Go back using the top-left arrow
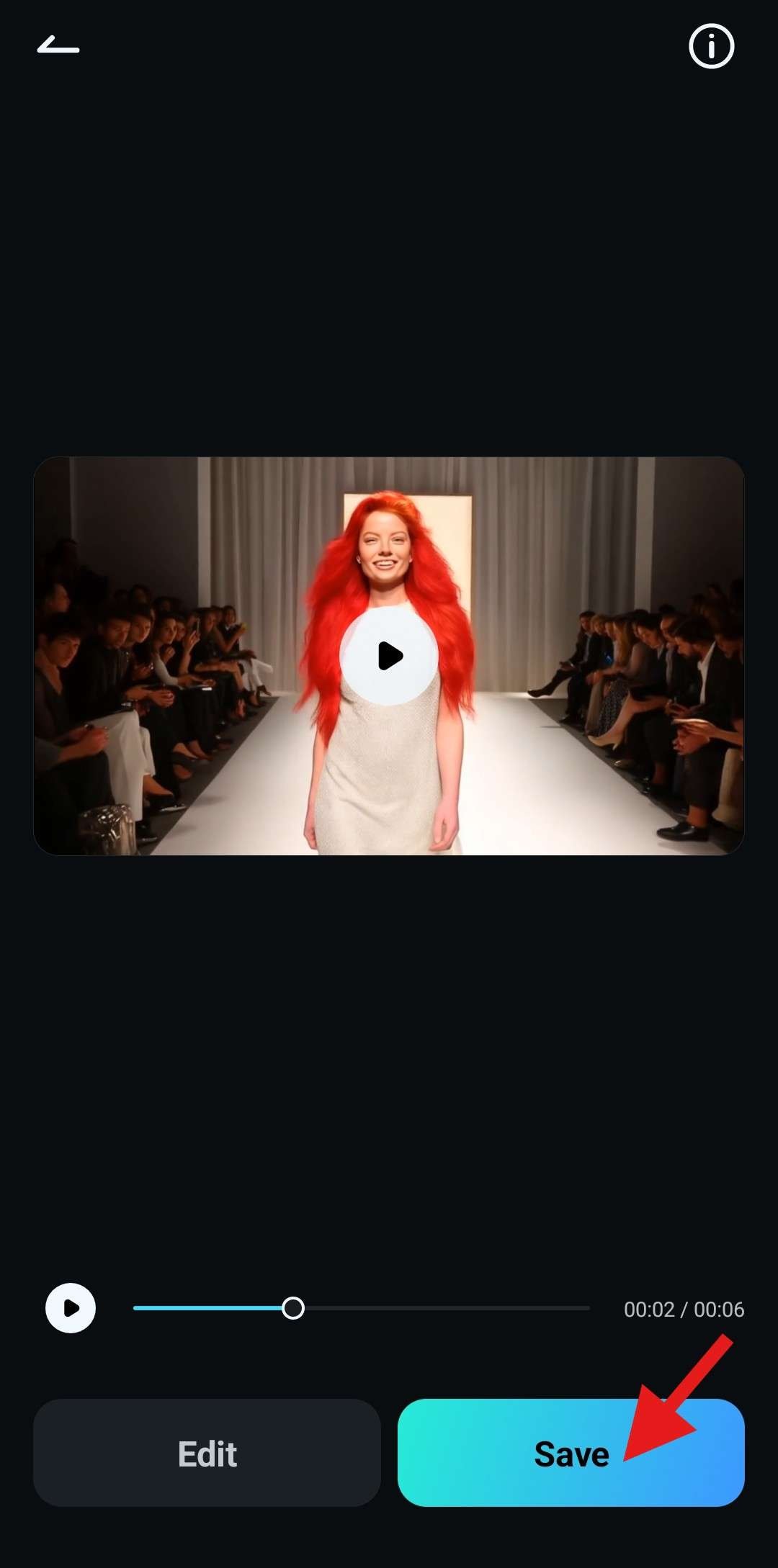 tap(58, 46)
